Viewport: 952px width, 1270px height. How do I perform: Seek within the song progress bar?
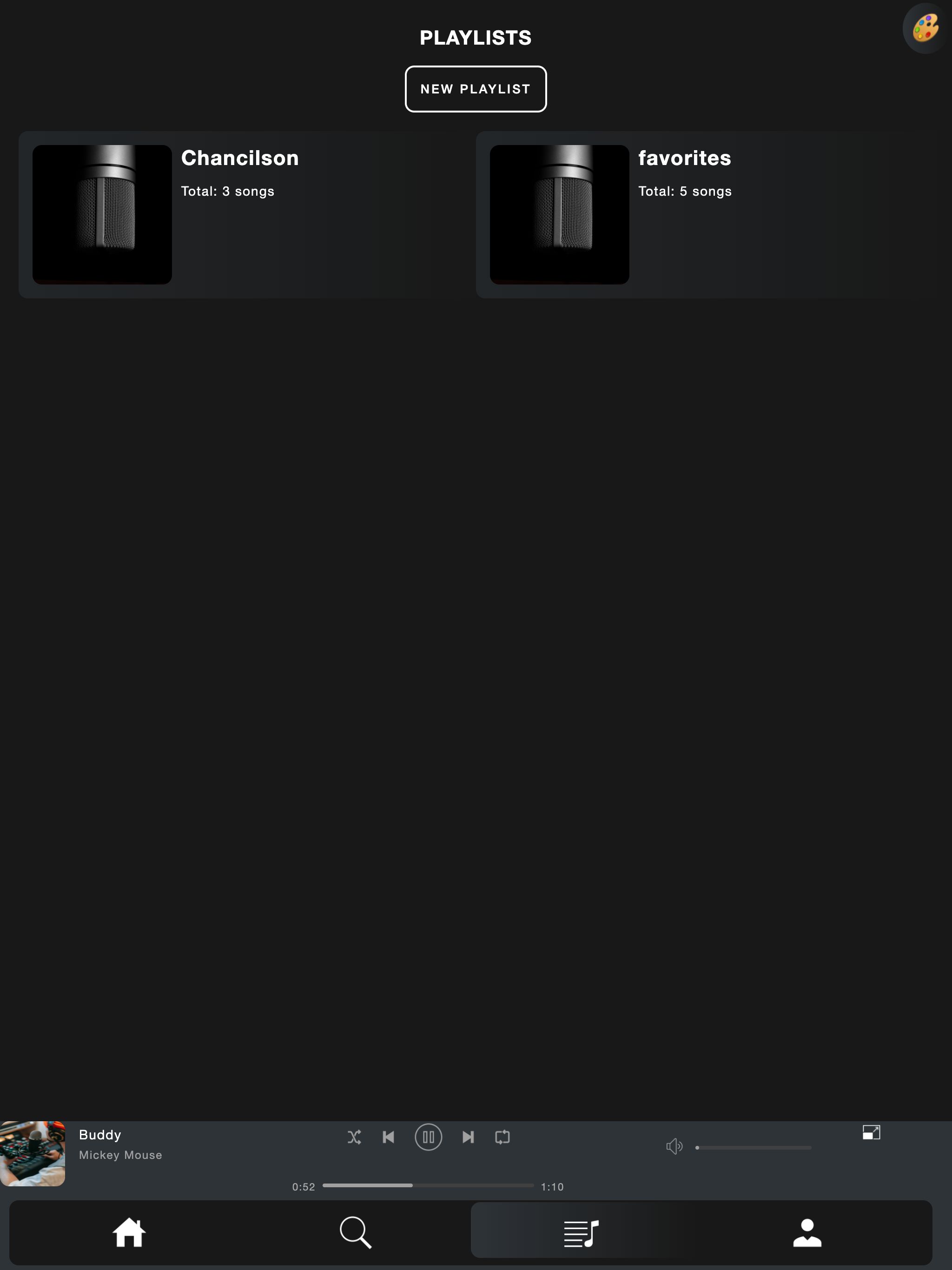pos(428,1185)
